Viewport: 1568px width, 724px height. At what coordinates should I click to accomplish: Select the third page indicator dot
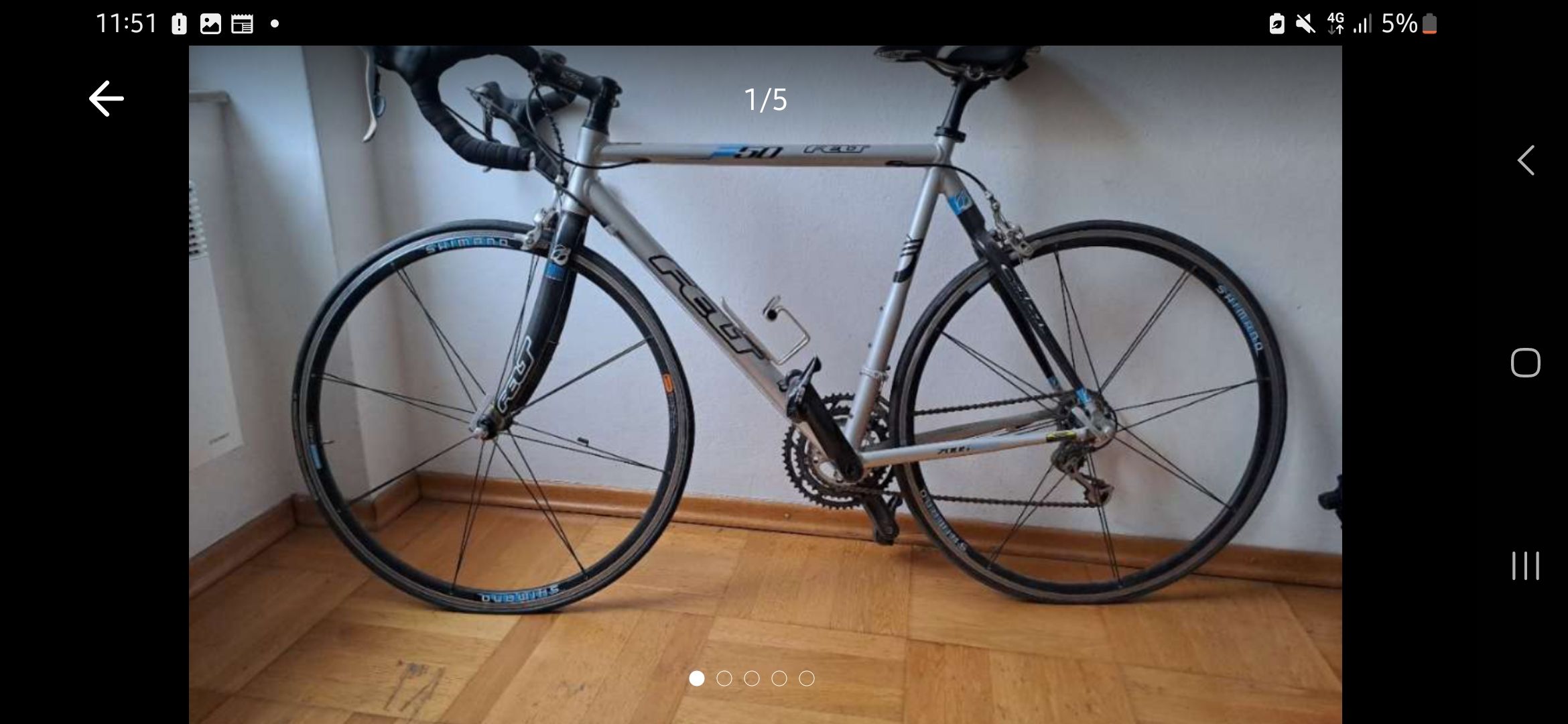[x=752, y=678]
